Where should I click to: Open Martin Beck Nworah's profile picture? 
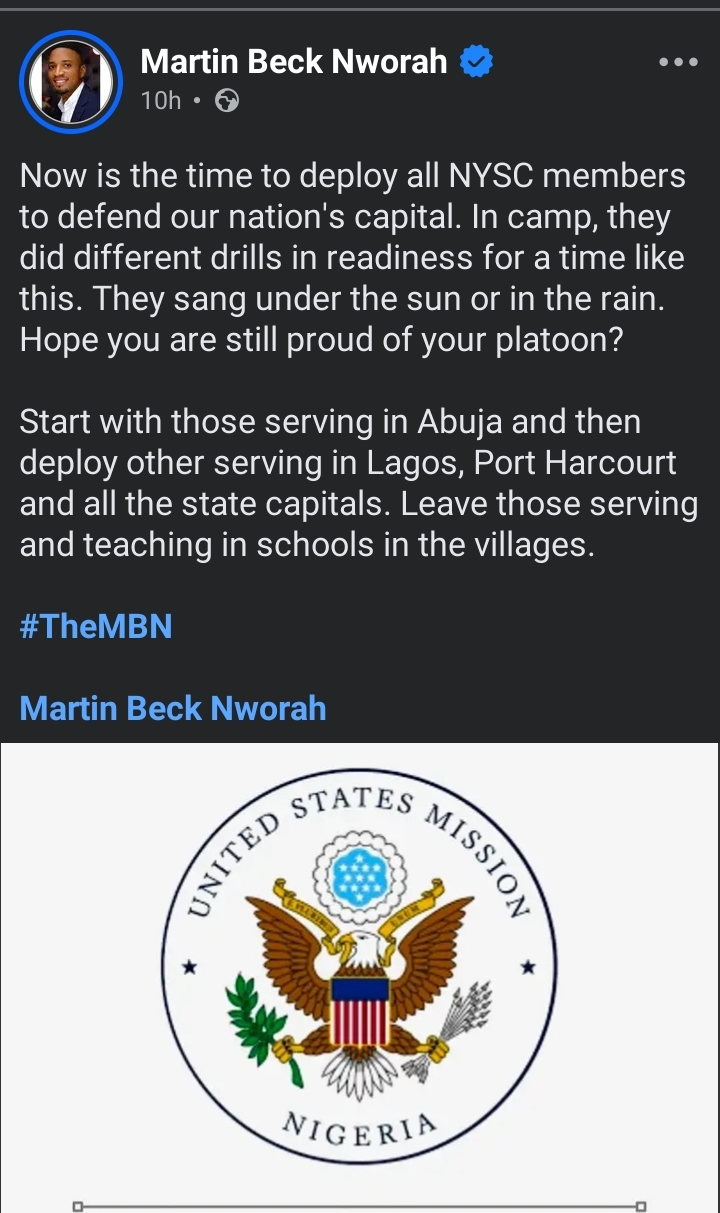point(70,80)
